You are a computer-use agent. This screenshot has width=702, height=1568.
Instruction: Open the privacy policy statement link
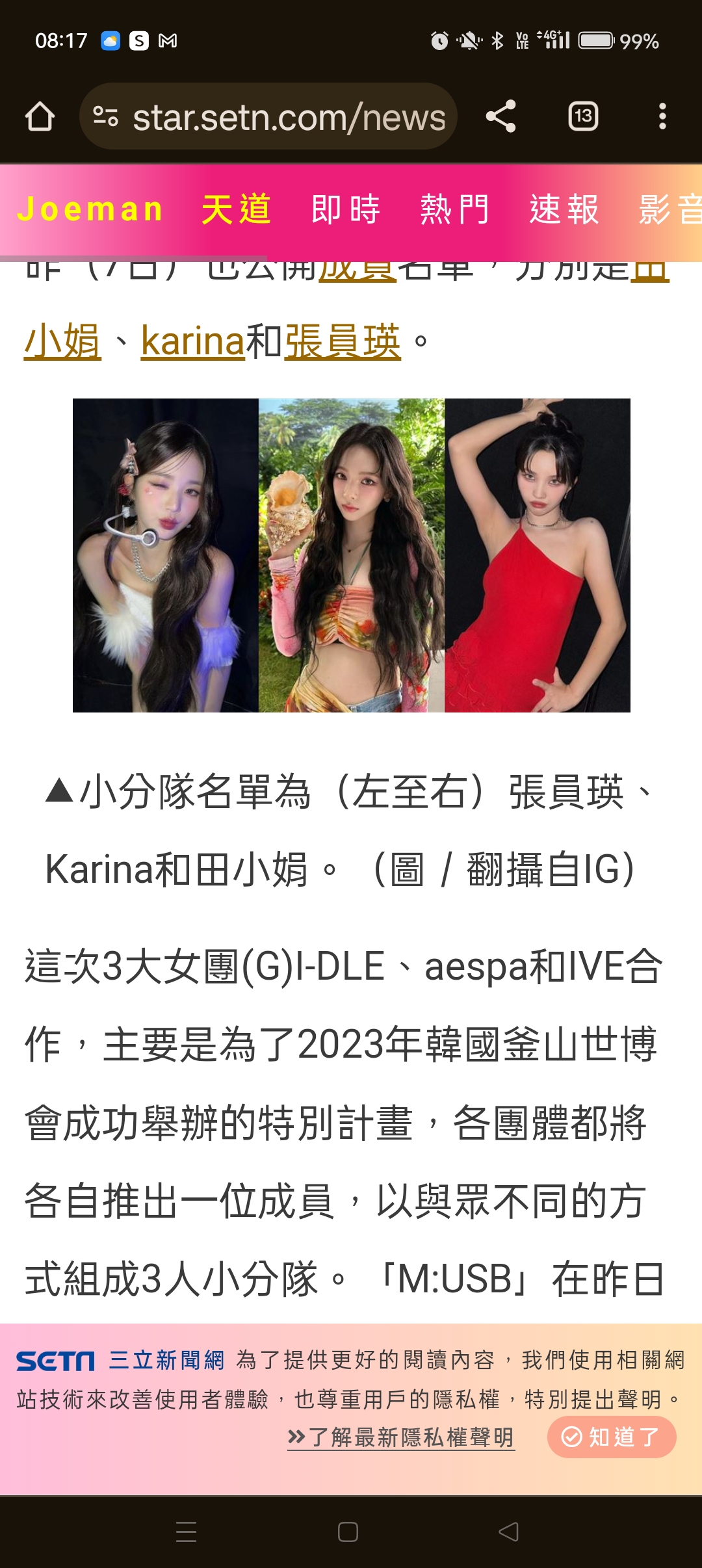coord(401,1437)
